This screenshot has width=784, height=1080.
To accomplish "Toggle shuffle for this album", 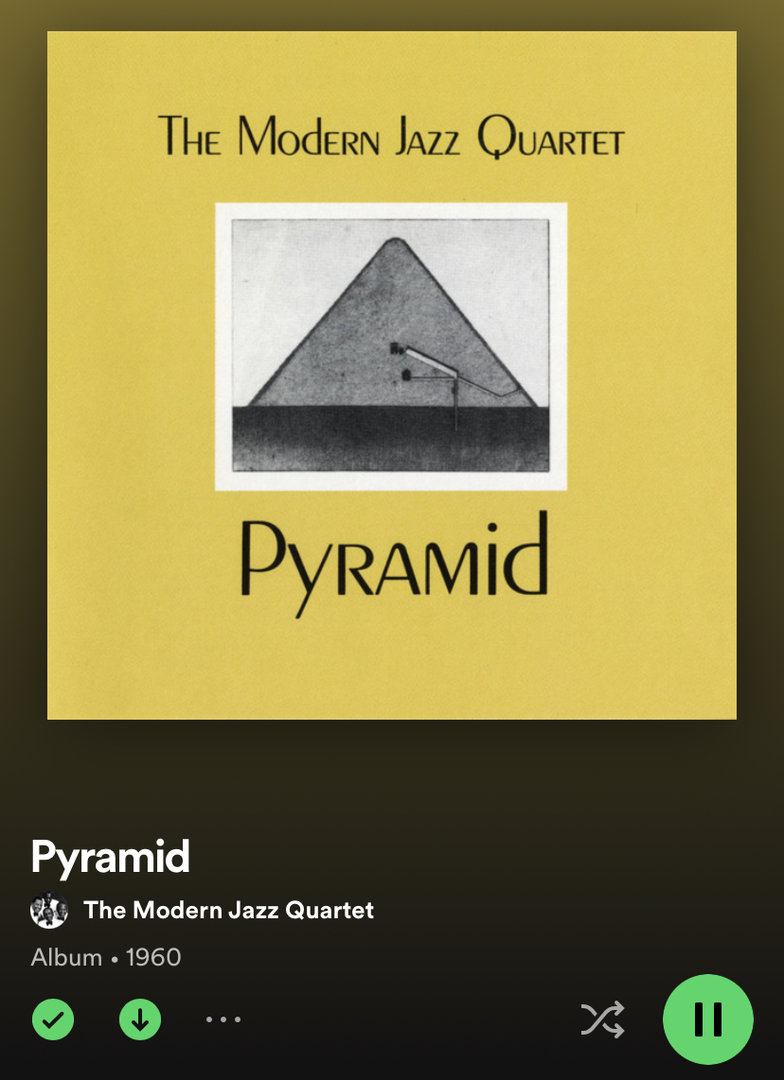I will point(603,1019).
